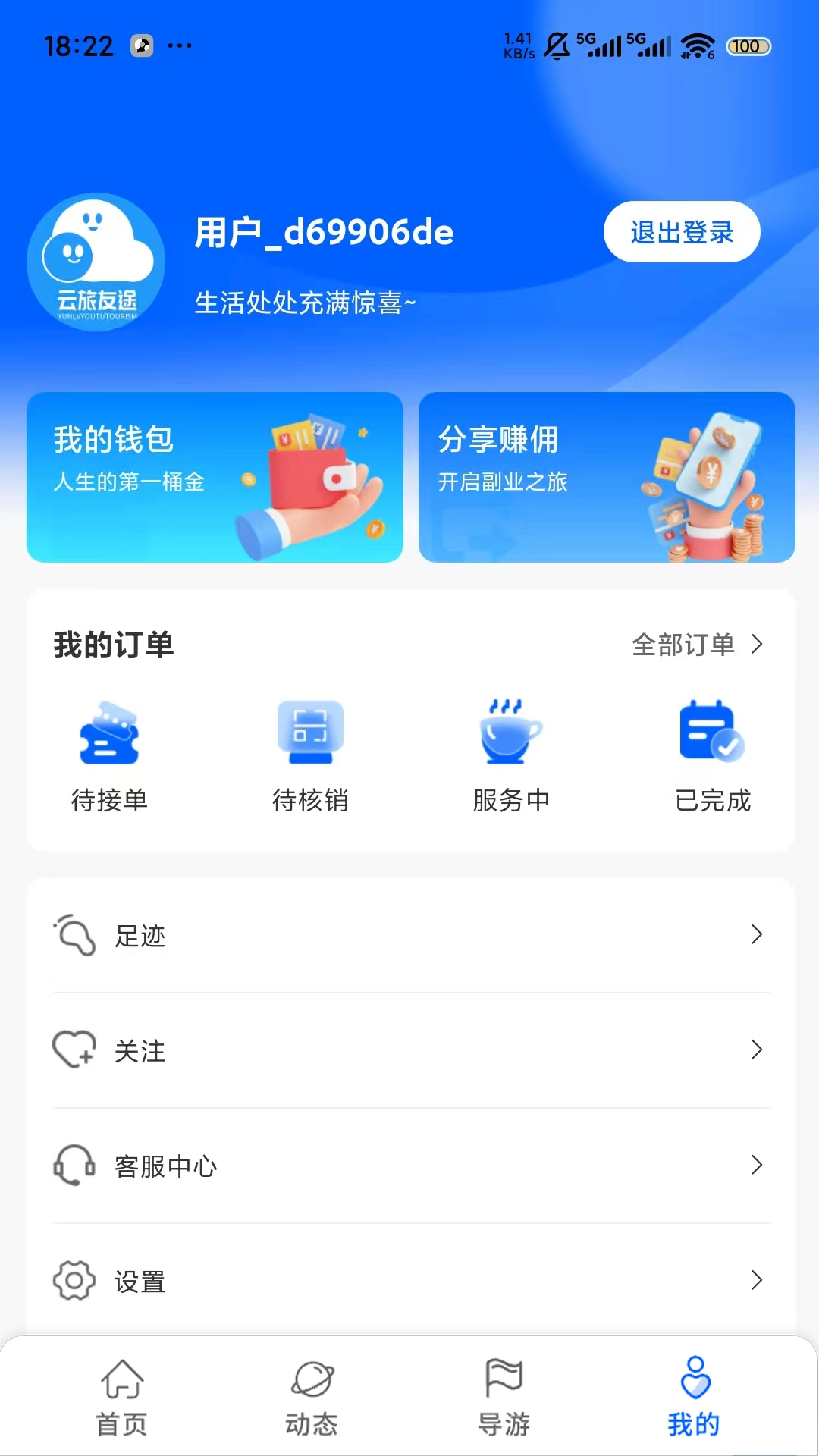Expand the 足迹 row chevron
Viewport: 819px width, 1456px height.
click(x=756, y=934)
